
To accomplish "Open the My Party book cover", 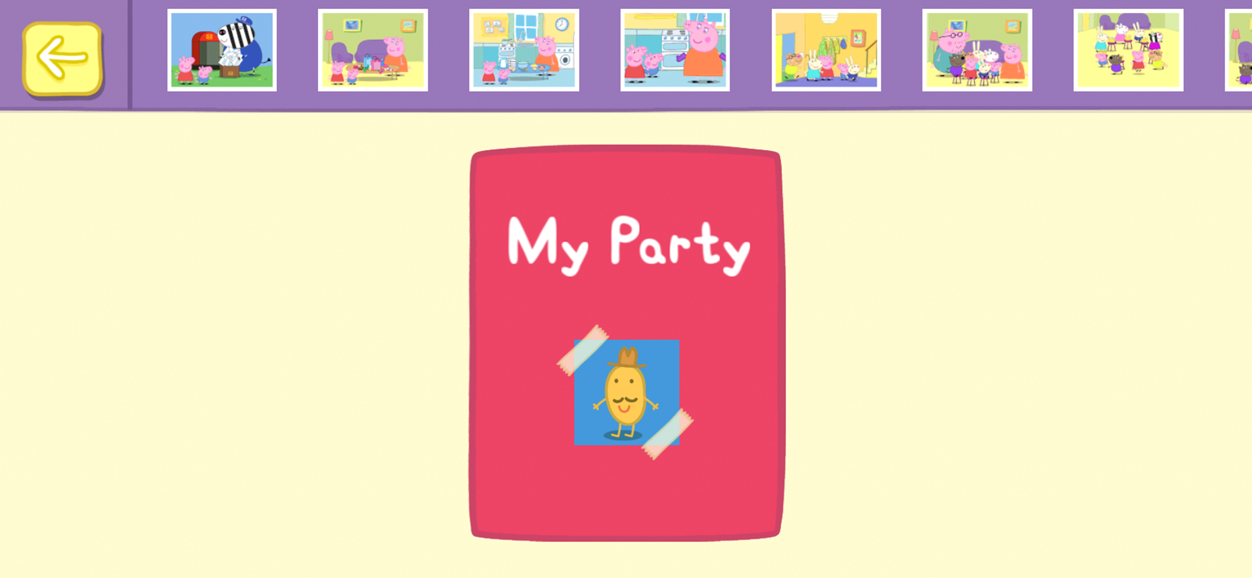I will (626, 343).
